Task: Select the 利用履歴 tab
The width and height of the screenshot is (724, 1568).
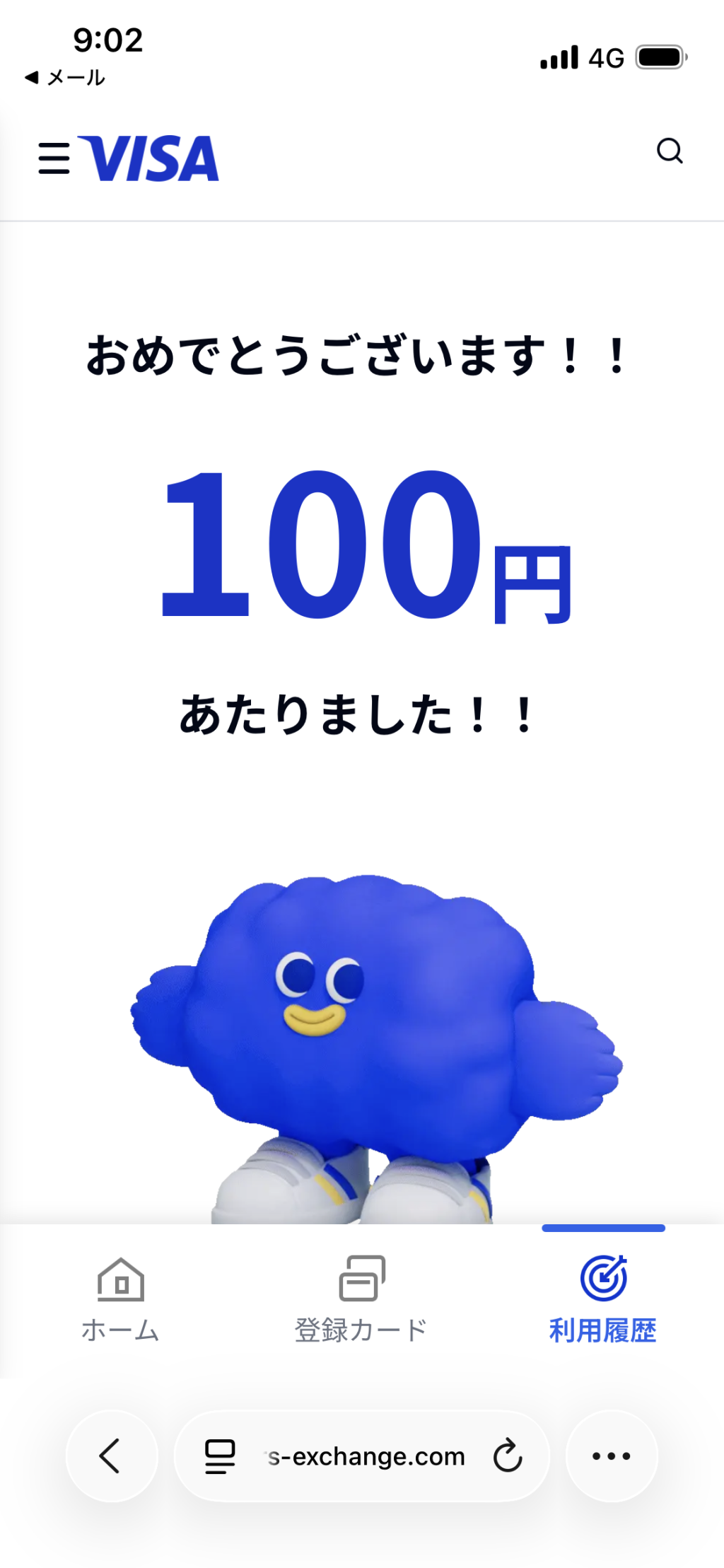Action: pyautogui.click(x=603, y=1299)
